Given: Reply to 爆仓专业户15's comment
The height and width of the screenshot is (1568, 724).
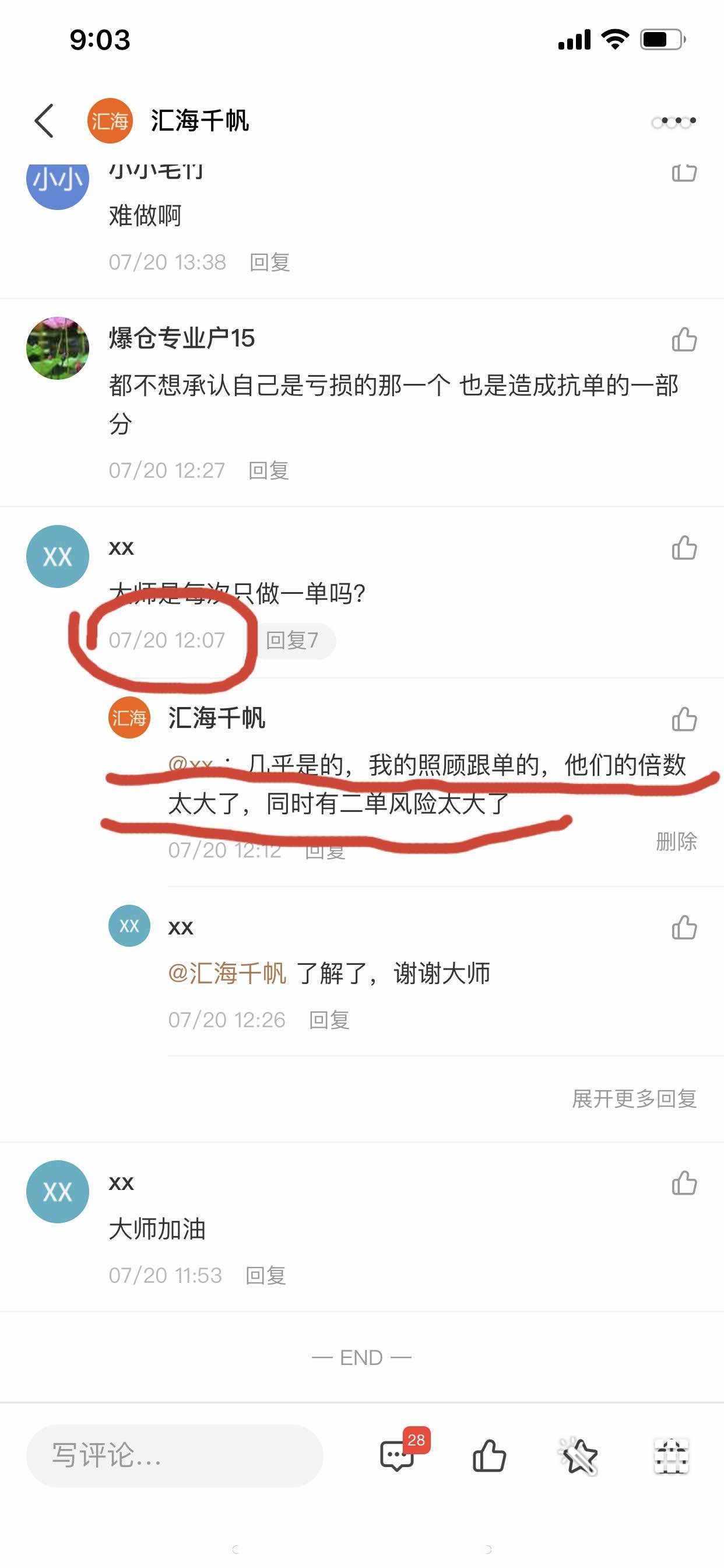Looking at the screenshot, I should point(268,471).
